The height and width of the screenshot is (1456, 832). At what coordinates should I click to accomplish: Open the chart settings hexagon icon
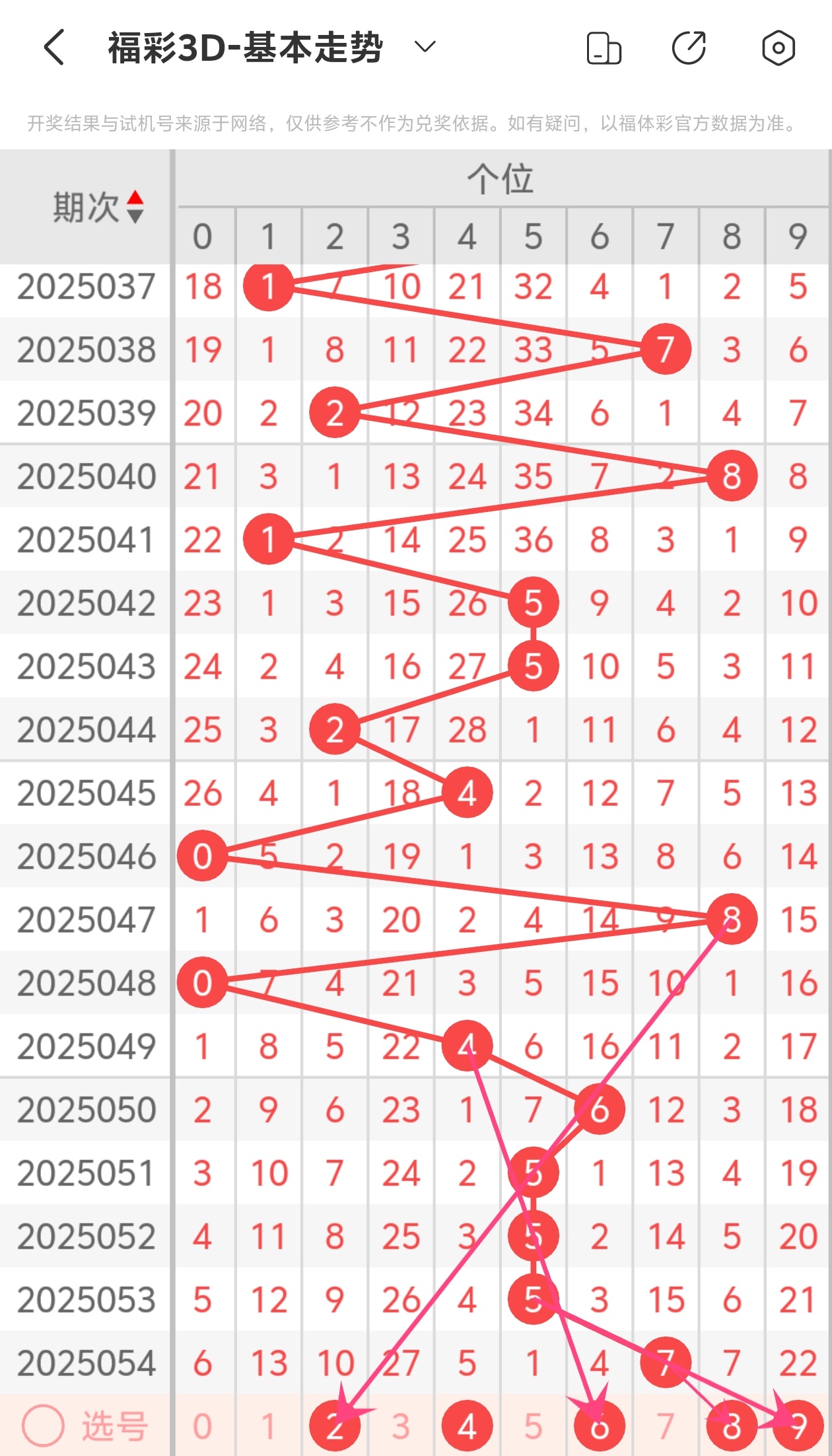point(778,48)
